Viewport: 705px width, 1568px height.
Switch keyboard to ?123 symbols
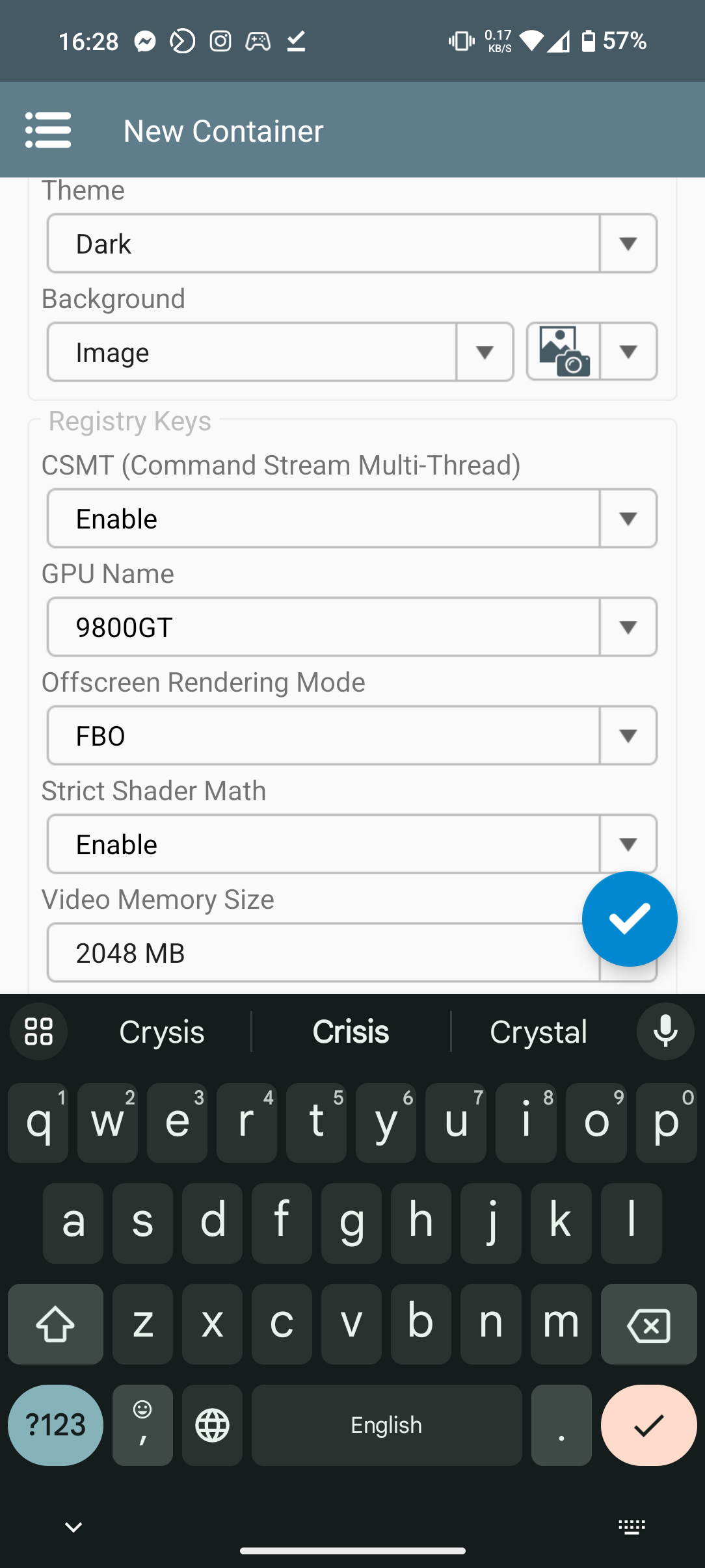click(55, 1425)
